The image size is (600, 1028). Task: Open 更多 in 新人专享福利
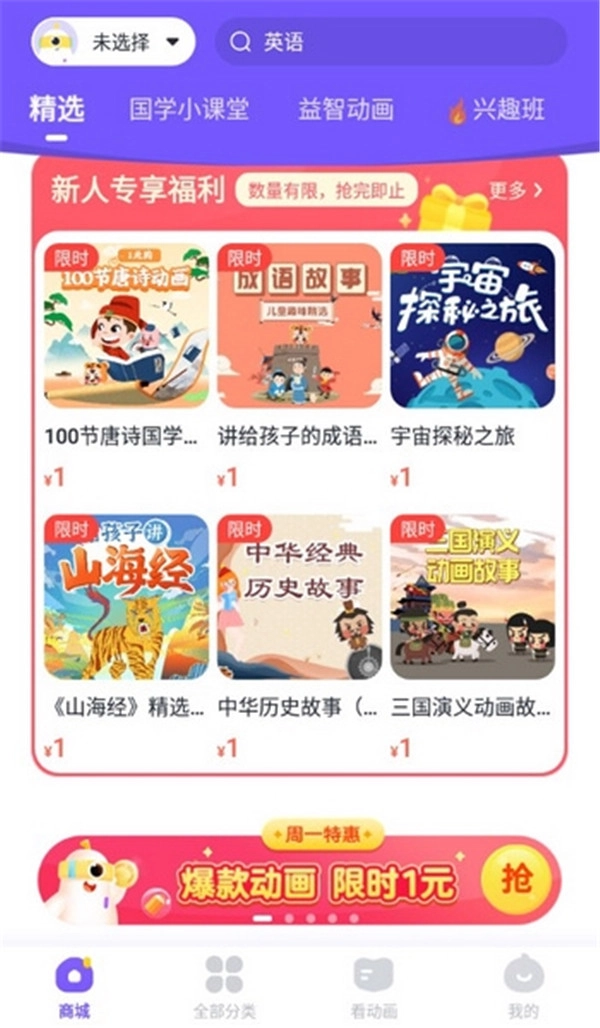(x=516, y=190)
